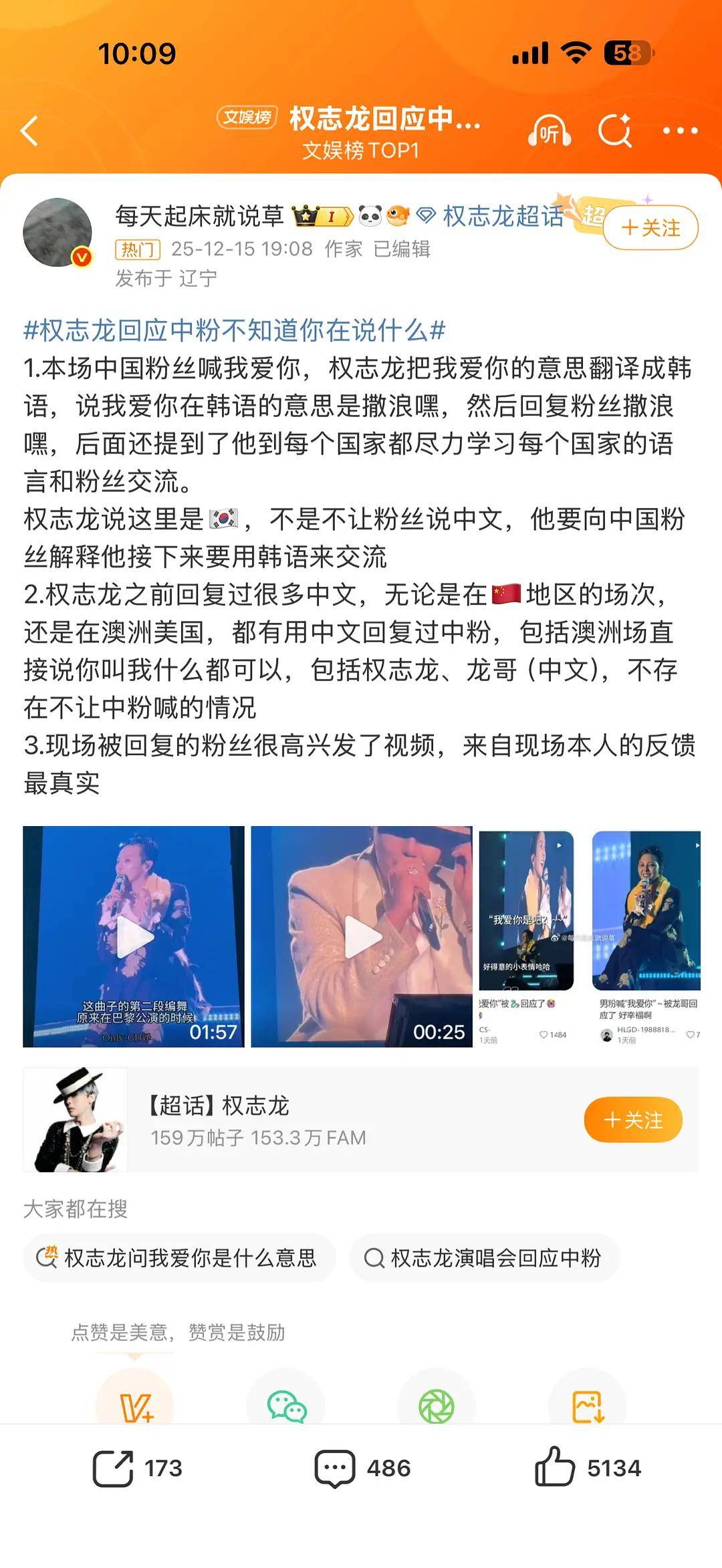Open the listen (听) audio icon

point(549,131)
